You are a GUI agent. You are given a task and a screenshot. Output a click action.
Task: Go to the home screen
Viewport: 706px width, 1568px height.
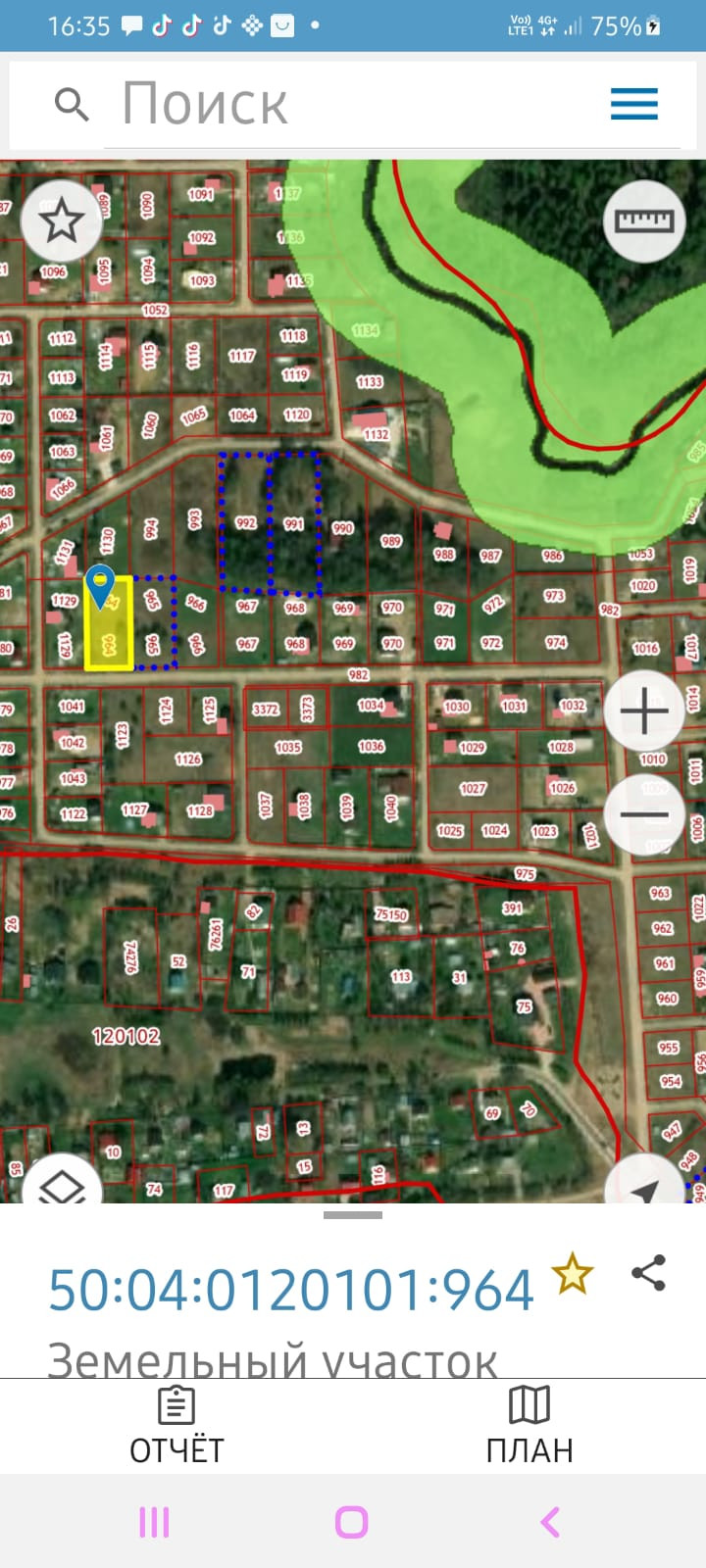(352, 1522)
